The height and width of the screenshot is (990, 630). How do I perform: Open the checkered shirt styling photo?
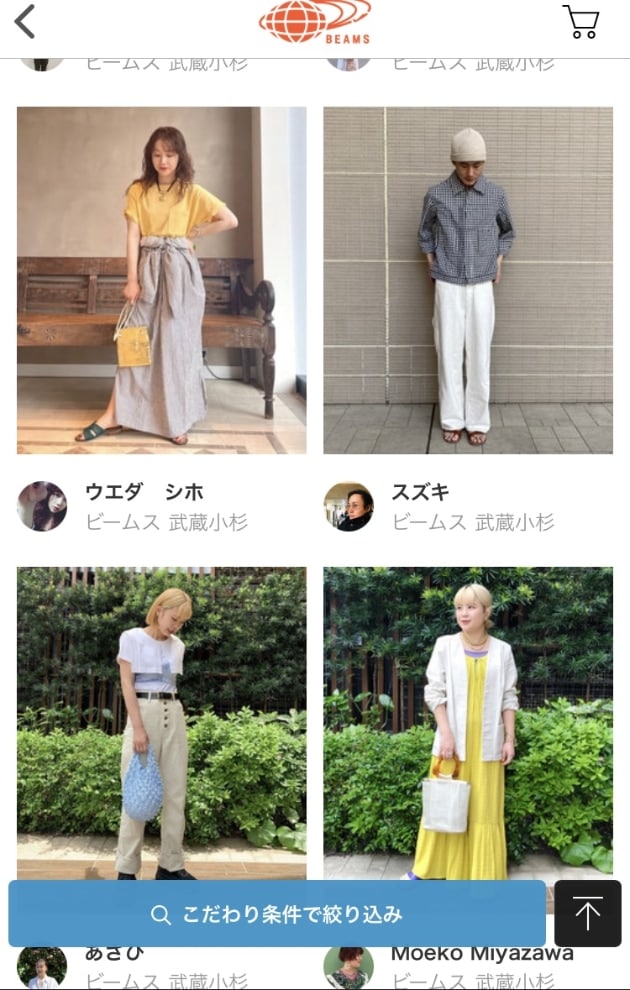point(467,280)
